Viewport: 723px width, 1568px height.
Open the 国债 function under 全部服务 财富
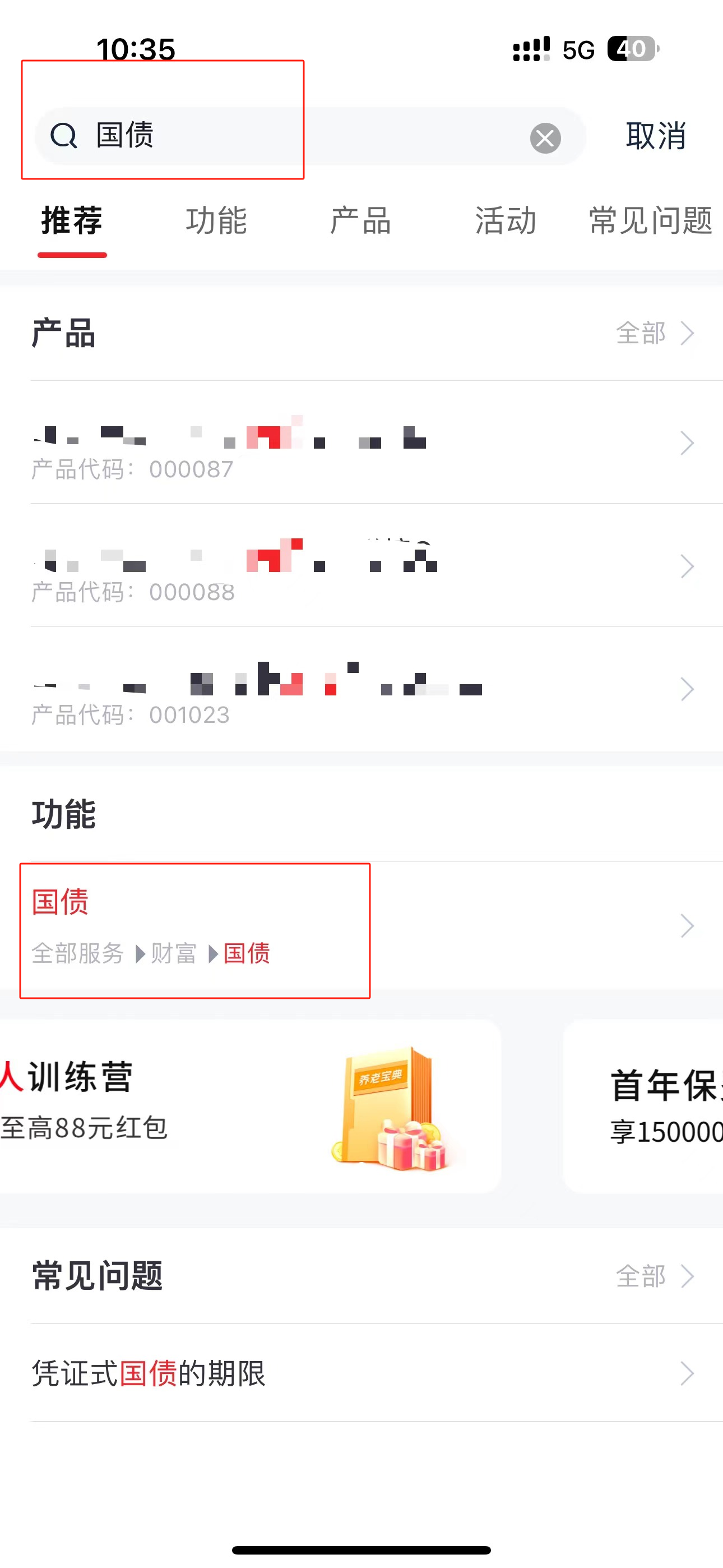click(x=361, y=926)
